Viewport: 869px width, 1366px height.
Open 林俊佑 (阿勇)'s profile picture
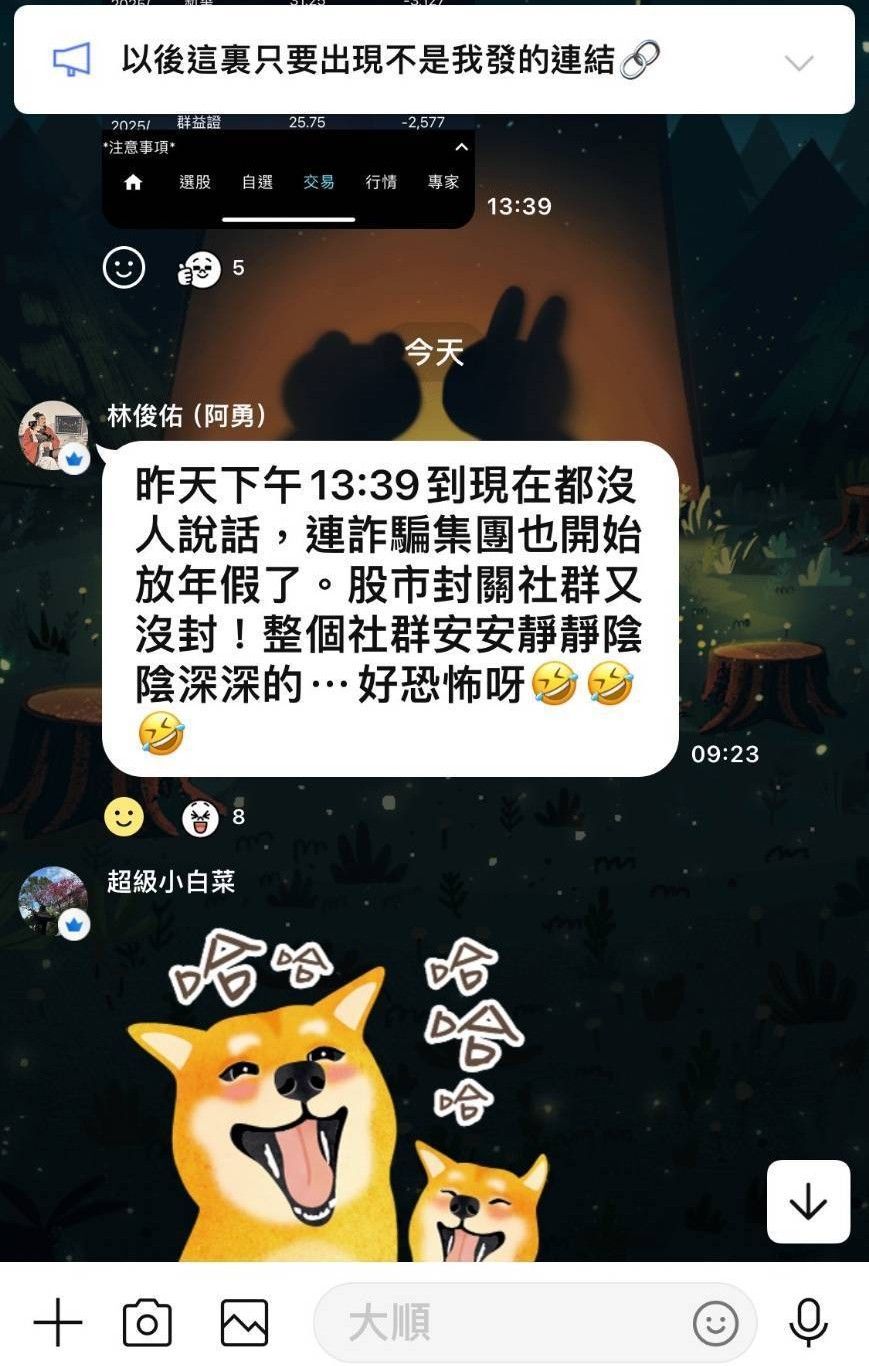pyautogui.click(x=54, y=436)
